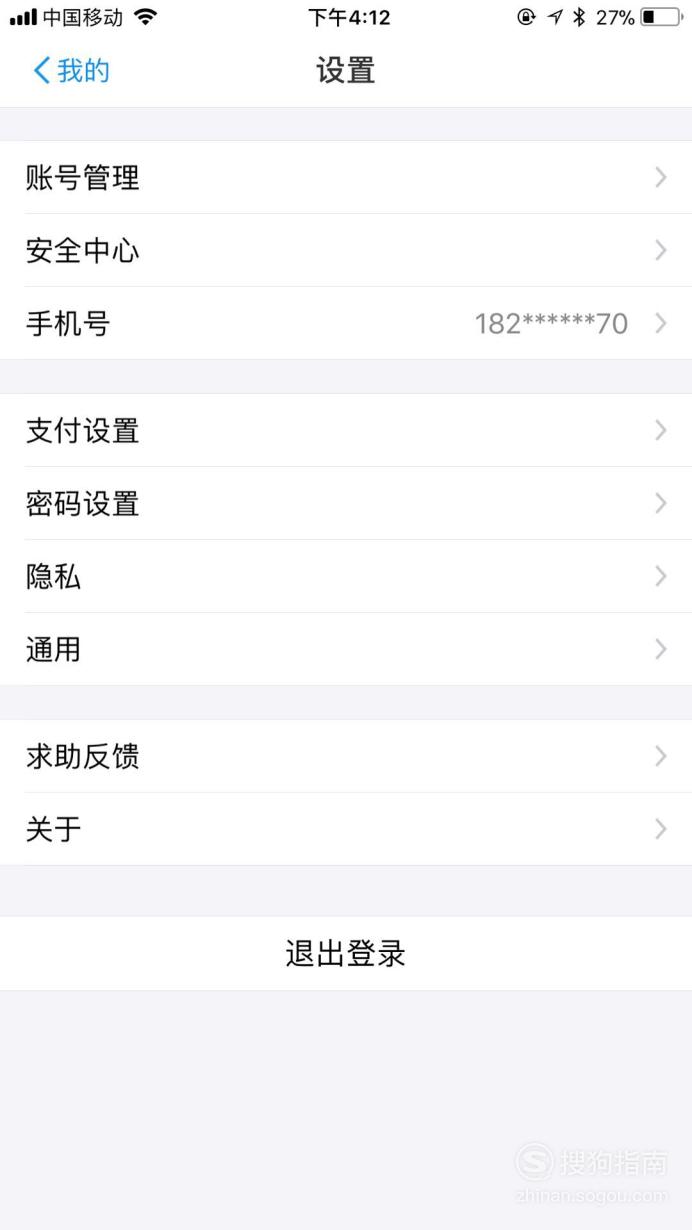Open the 手机号 row

pos(346,323)
